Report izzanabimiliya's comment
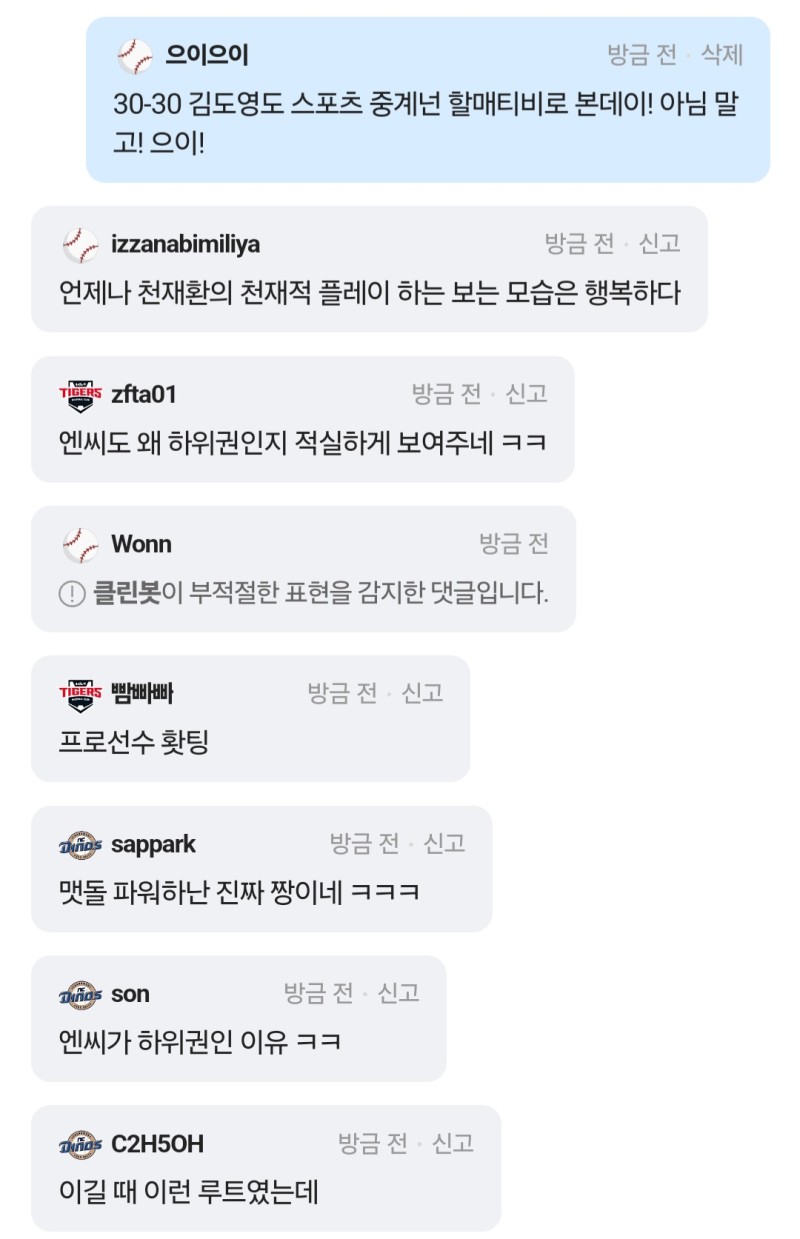The width and height of the screenshot is (800, 1239). coord(659,243)
